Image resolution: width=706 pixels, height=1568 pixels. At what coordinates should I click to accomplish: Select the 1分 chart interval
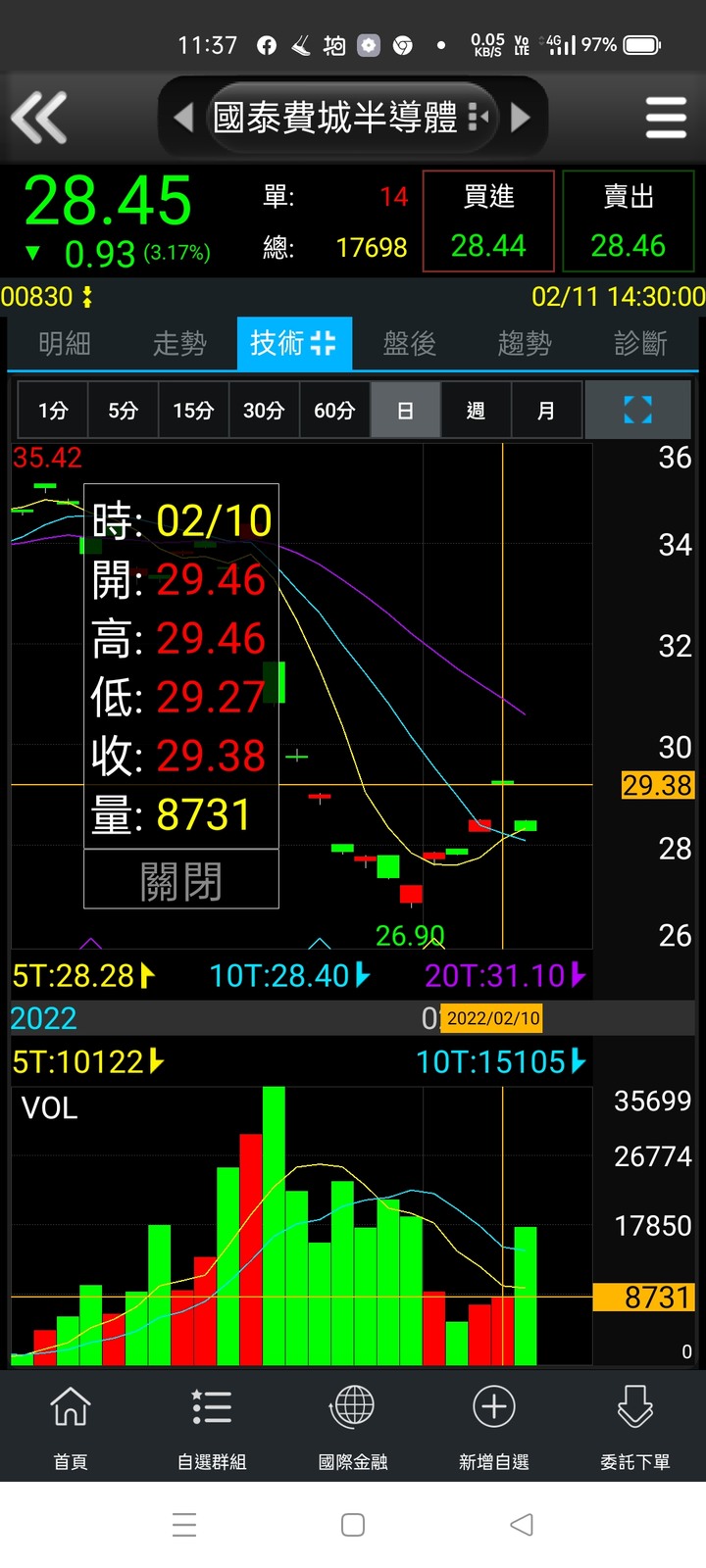53,411
